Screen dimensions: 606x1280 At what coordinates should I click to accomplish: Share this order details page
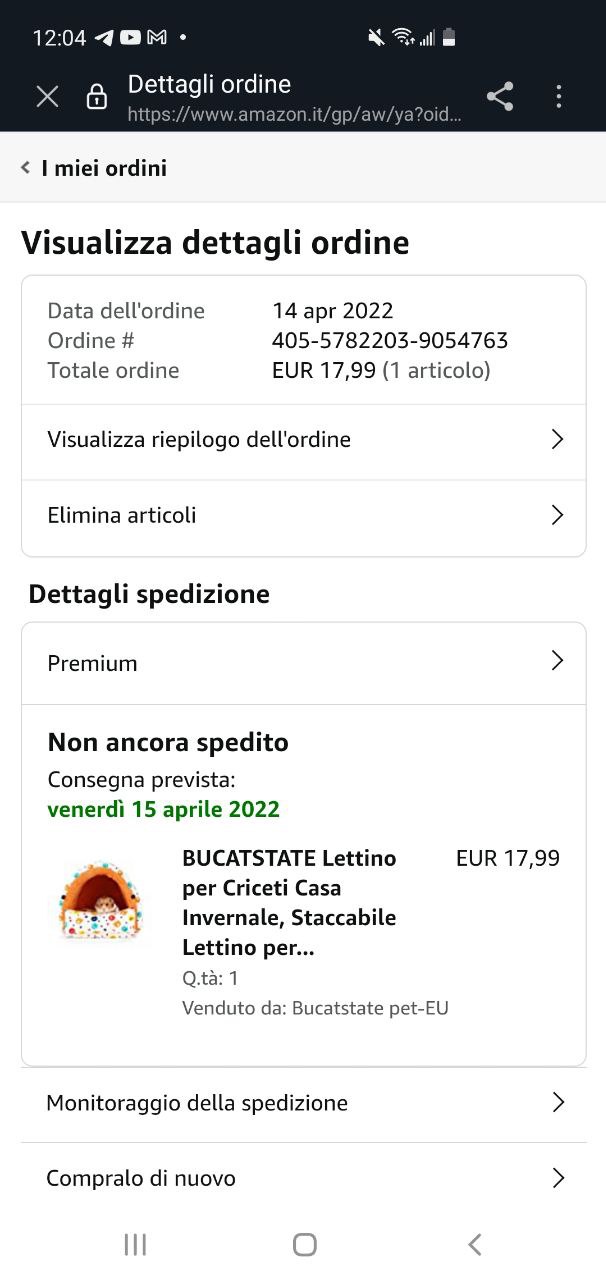pos(500,96)
